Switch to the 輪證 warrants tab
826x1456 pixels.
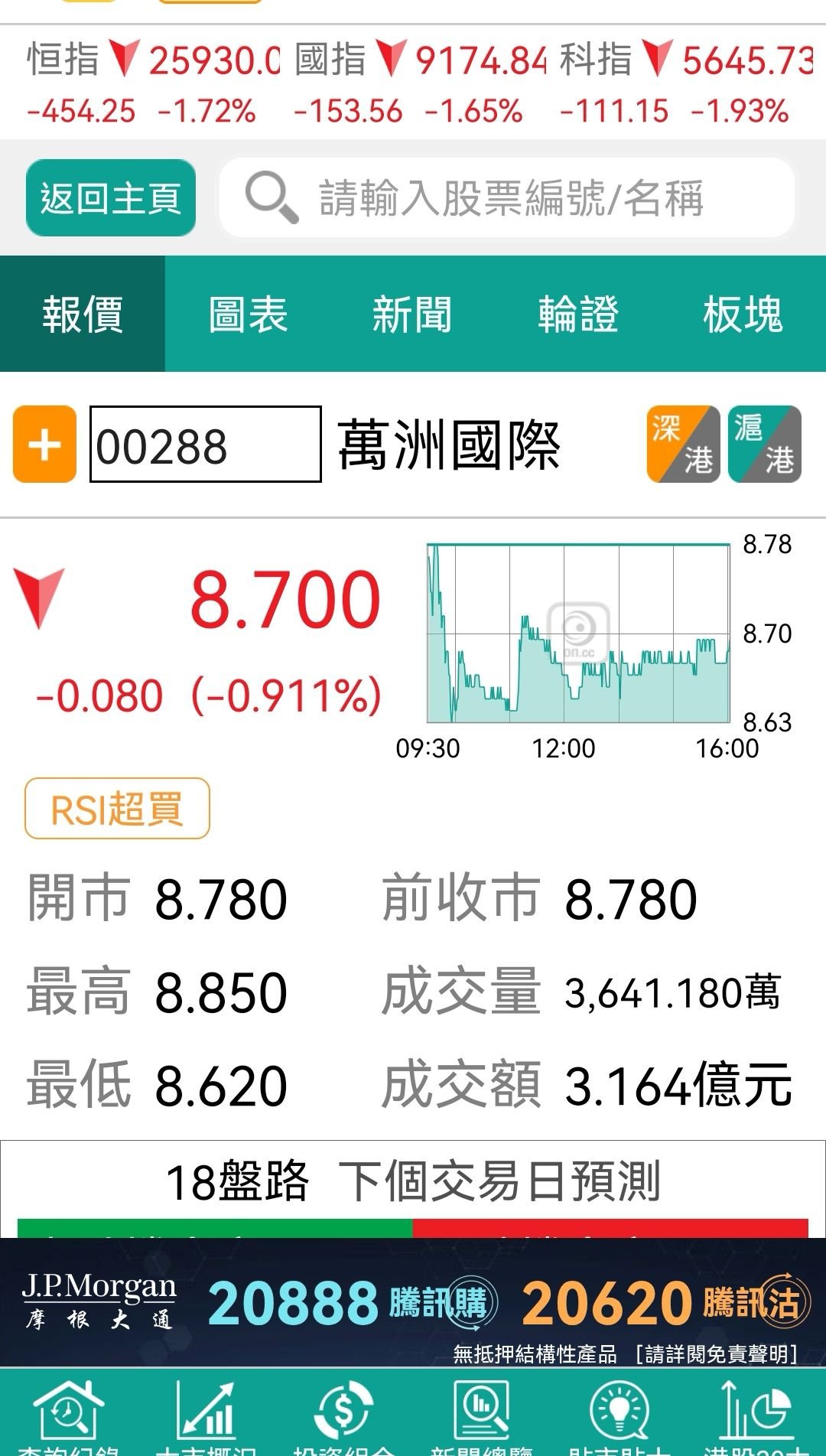click(577, 314)
